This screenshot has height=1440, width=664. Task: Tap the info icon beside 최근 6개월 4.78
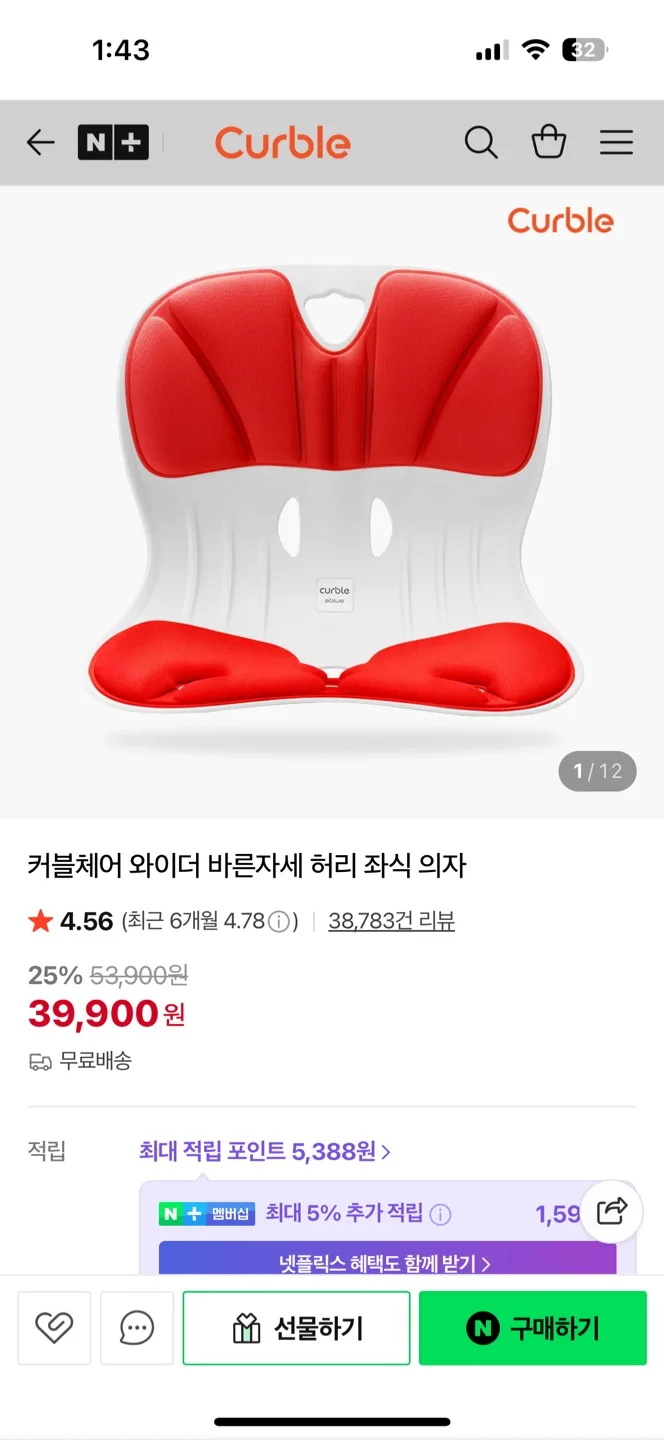281,921
